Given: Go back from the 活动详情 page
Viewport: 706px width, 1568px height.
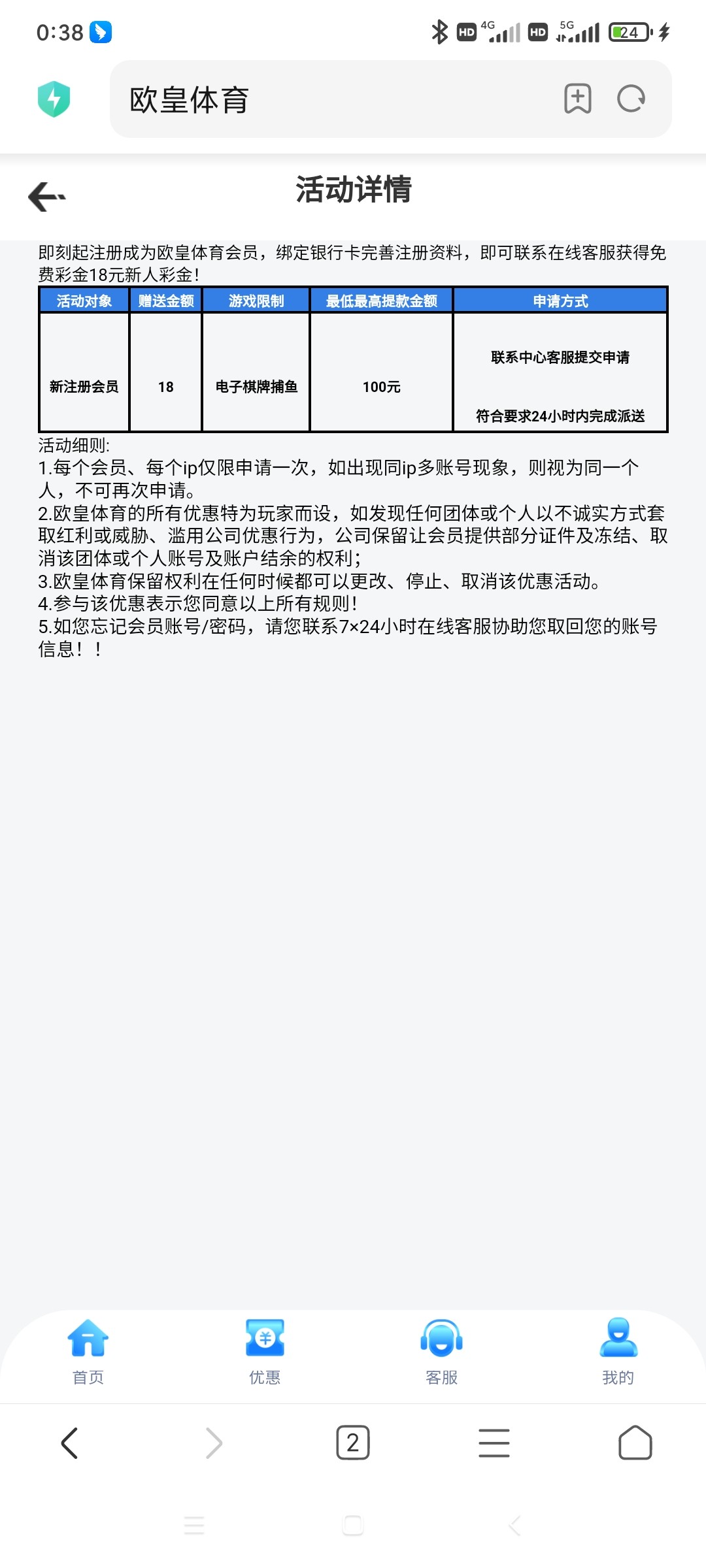Looking at the screenshot, I should coord(47,196).
